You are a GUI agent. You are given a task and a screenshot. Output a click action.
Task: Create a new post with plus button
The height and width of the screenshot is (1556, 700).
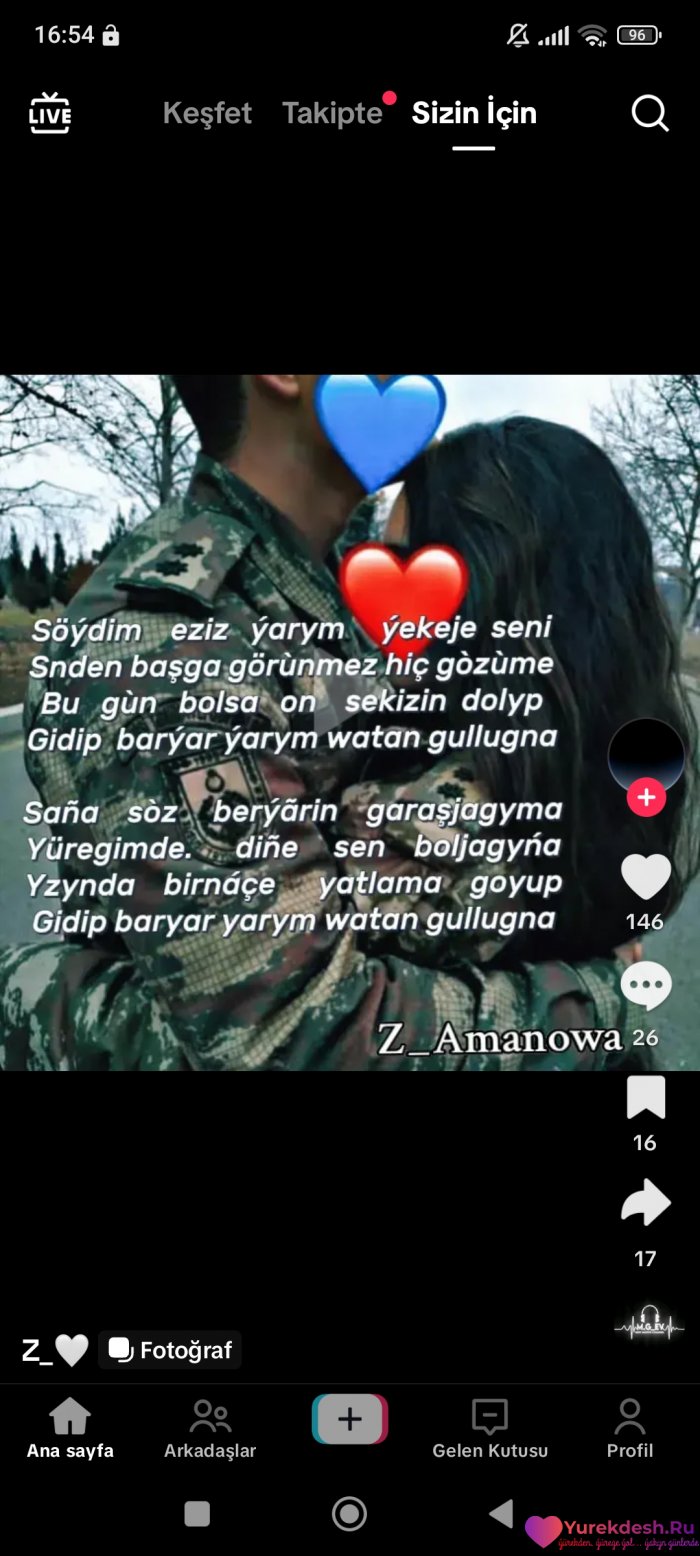coord(350,1419)
